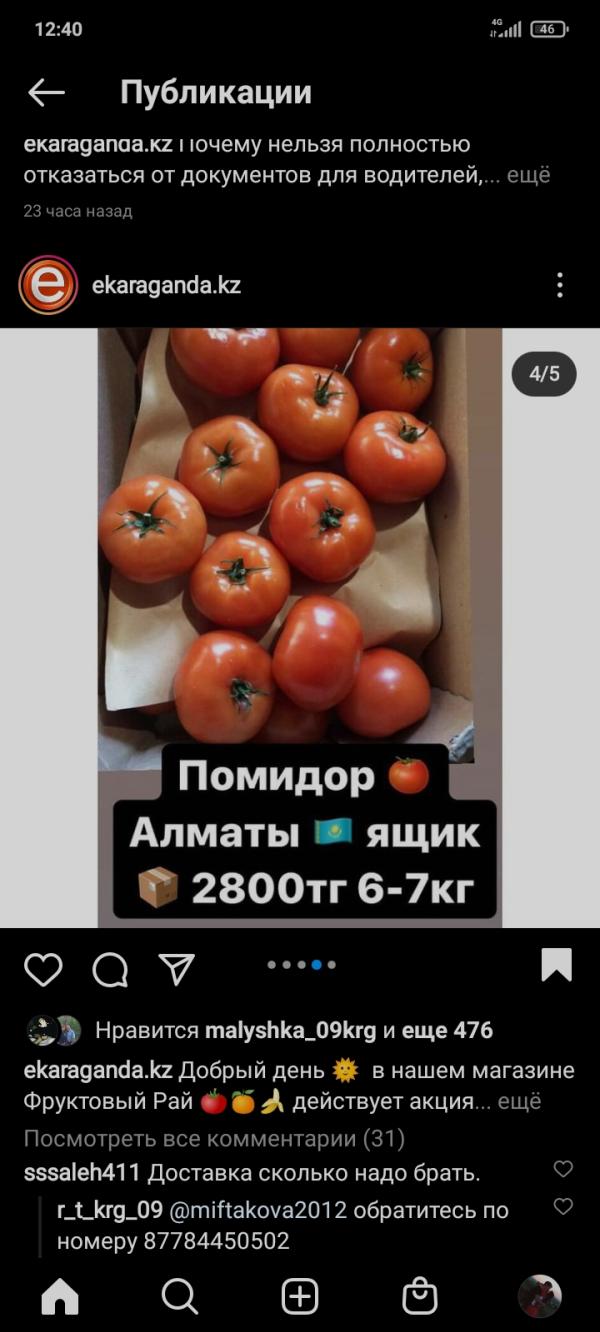600x1332 pixels.
Task: Open your profile tab avatar
Action: 539,1296
